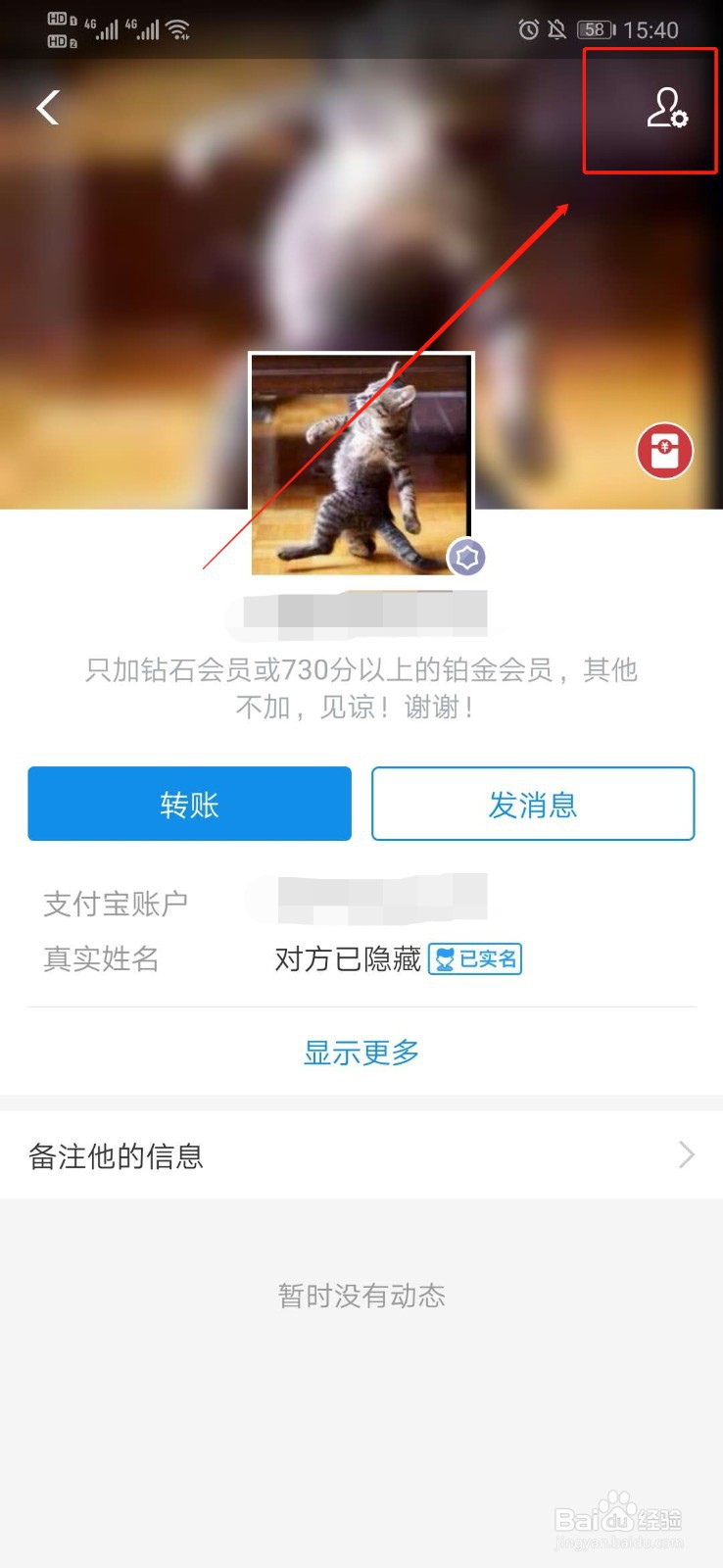Tap the red envelope icon beside the avatar
Screen dimensions: 723x1568
click(x=664, y=451)
